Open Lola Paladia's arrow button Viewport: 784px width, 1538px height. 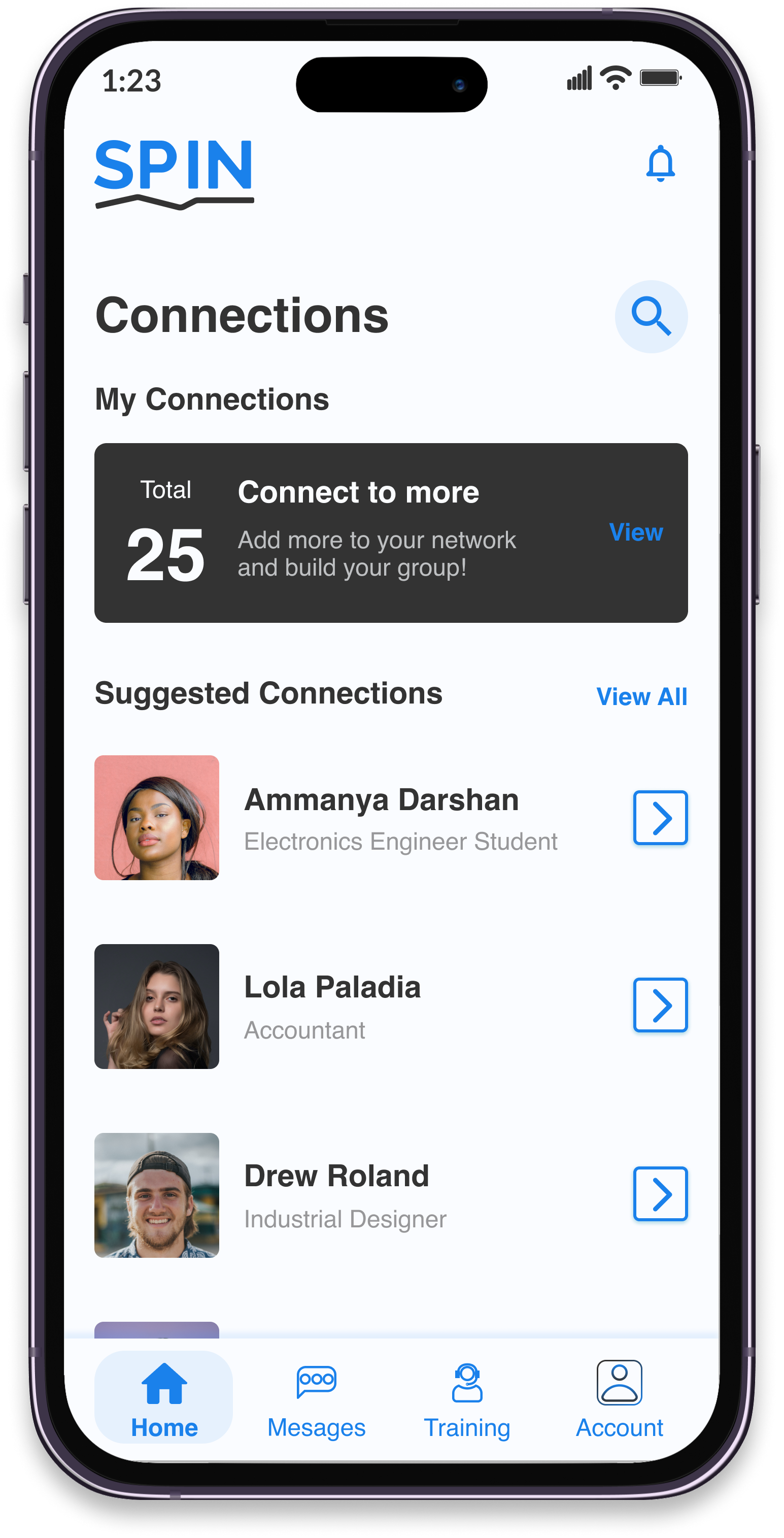pyautogui.click(x=660, y=1005)
